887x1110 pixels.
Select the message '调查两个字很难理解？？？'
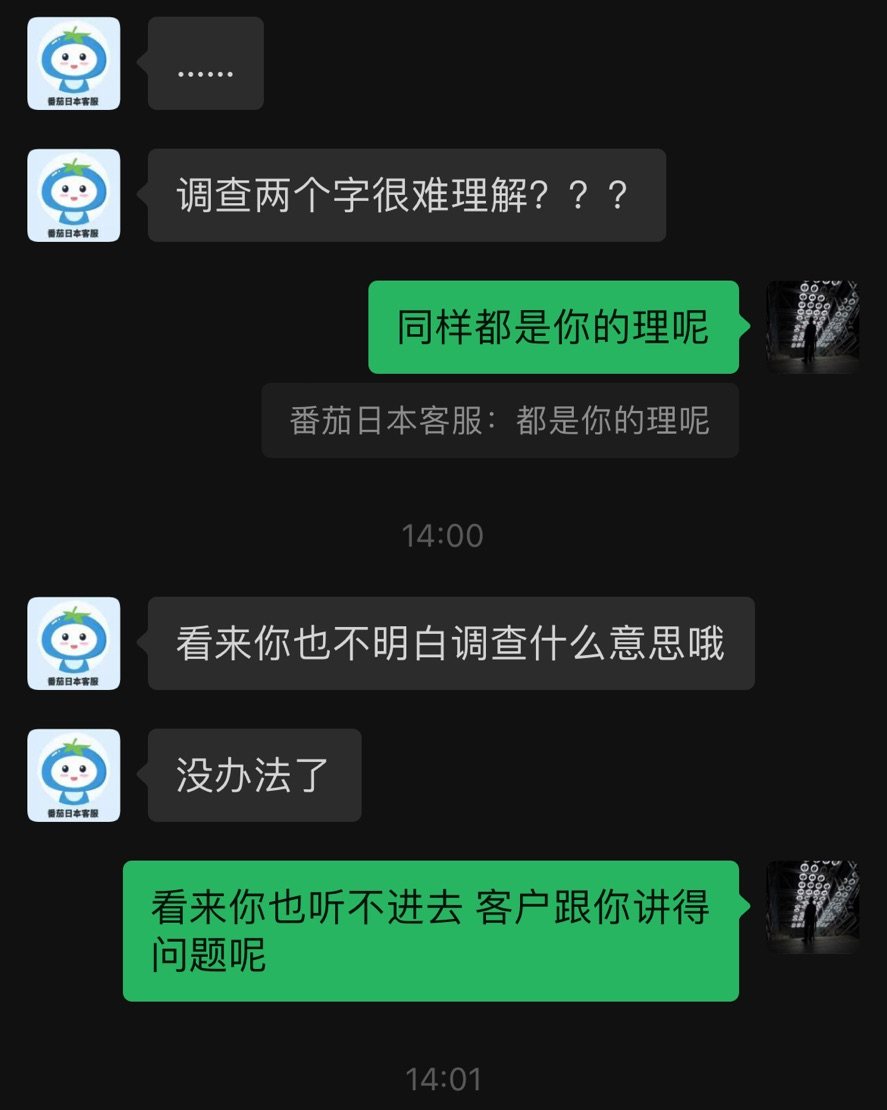click(x=404, y=195)
